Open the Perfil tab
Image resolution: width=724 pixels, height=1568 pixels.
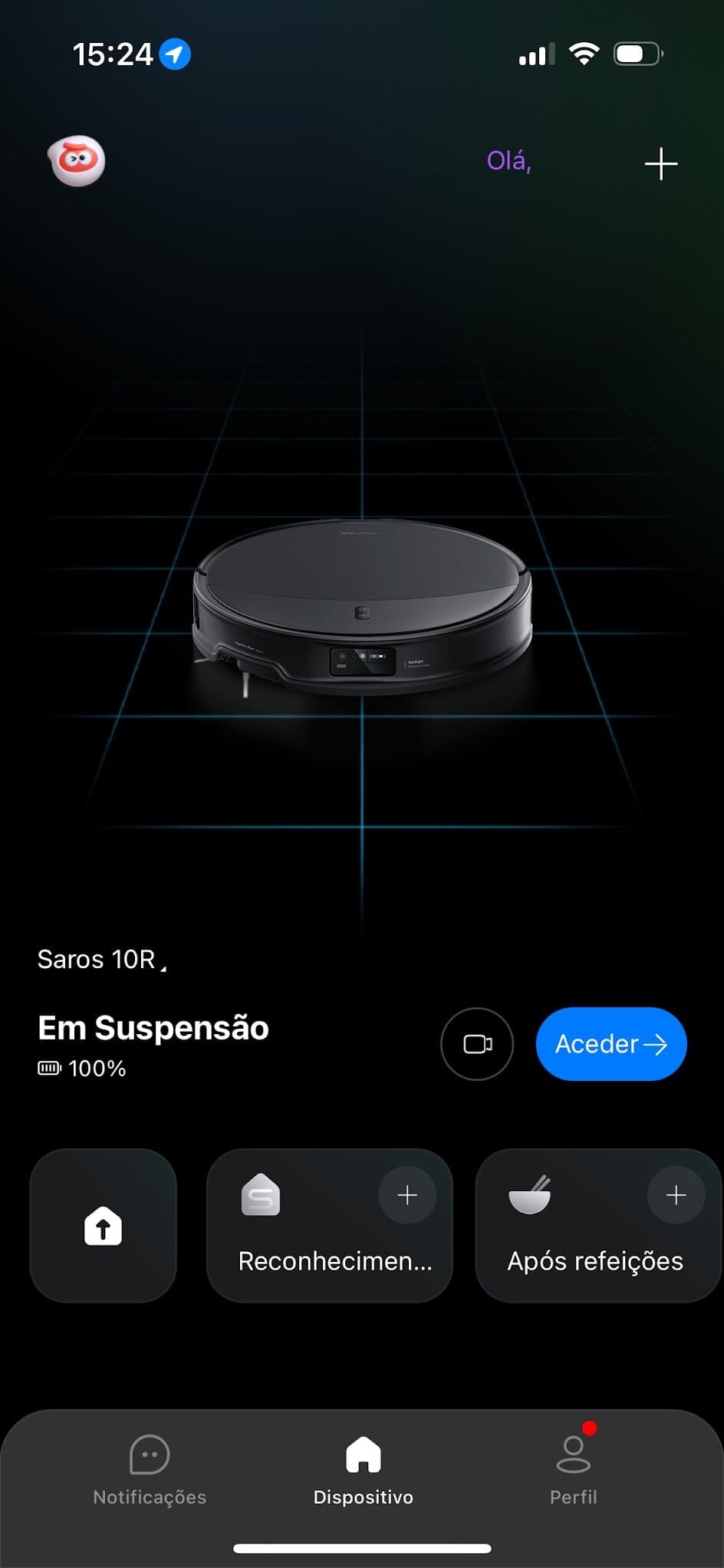574,1477
